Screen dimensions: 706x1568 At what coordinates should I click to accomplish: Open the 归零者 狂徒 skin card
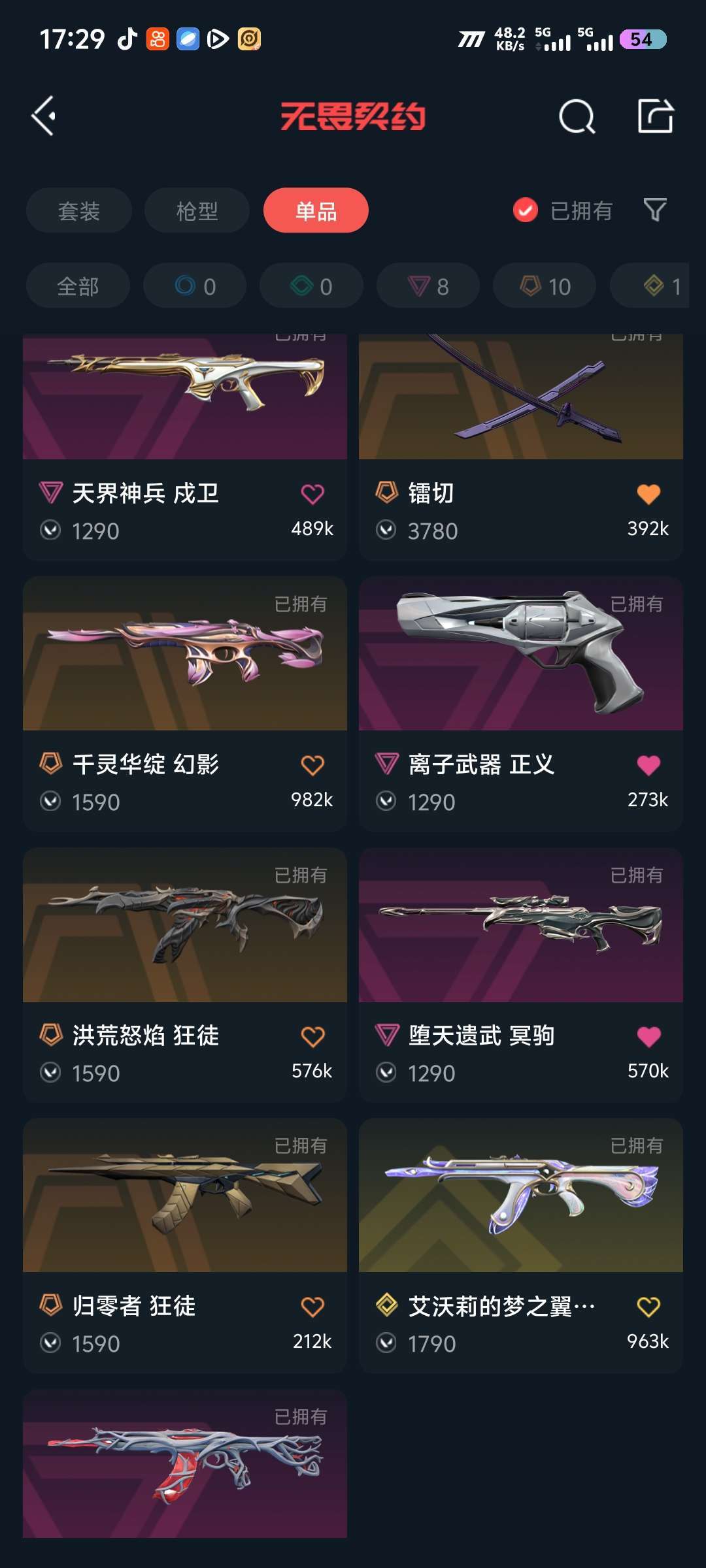tap(185, 1245)
